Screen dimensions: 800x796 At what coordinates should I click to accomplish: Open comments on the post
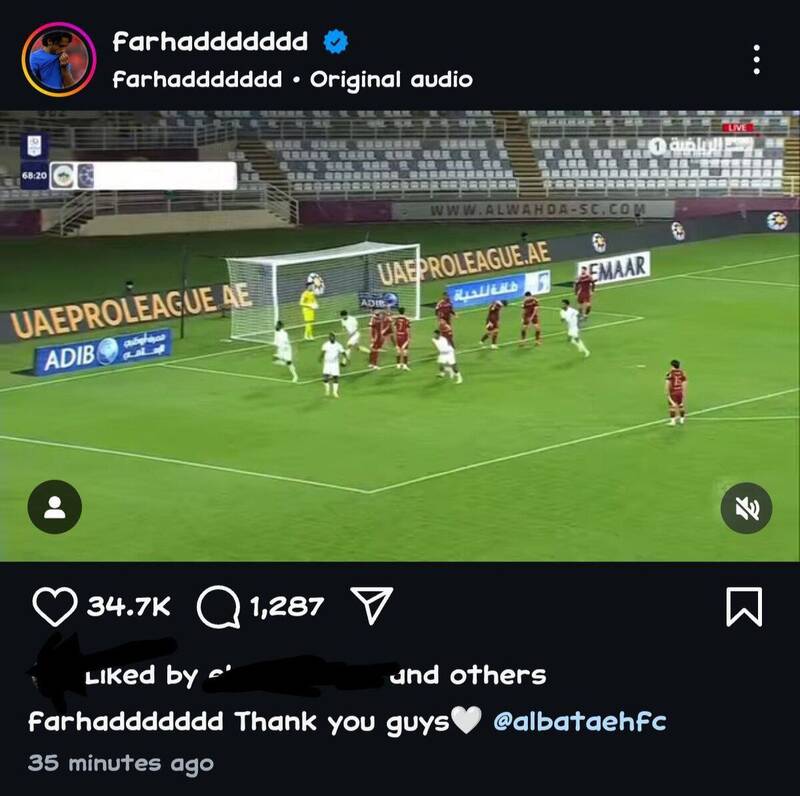pos(217,606)
